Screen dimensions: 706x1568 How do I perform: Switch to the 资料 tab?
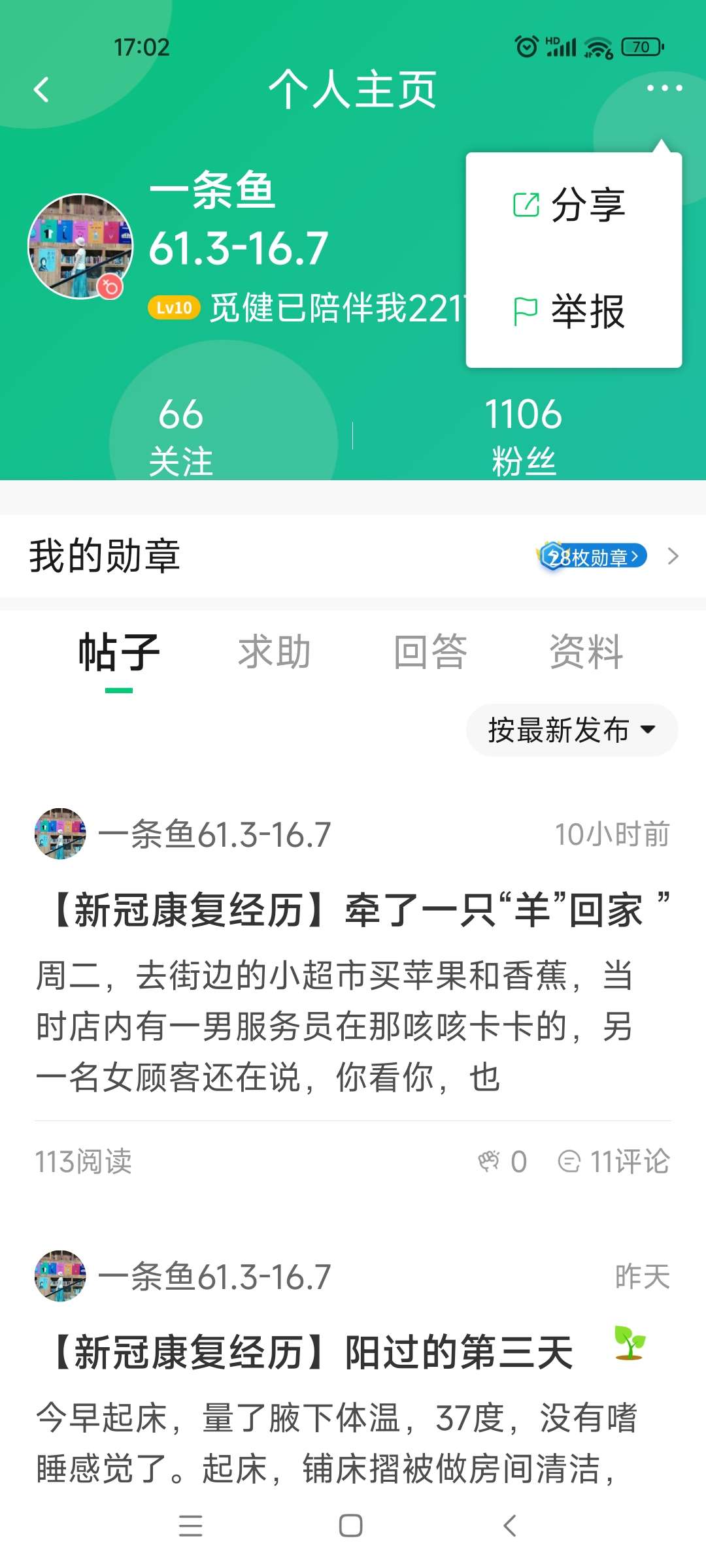pos(586,652)
